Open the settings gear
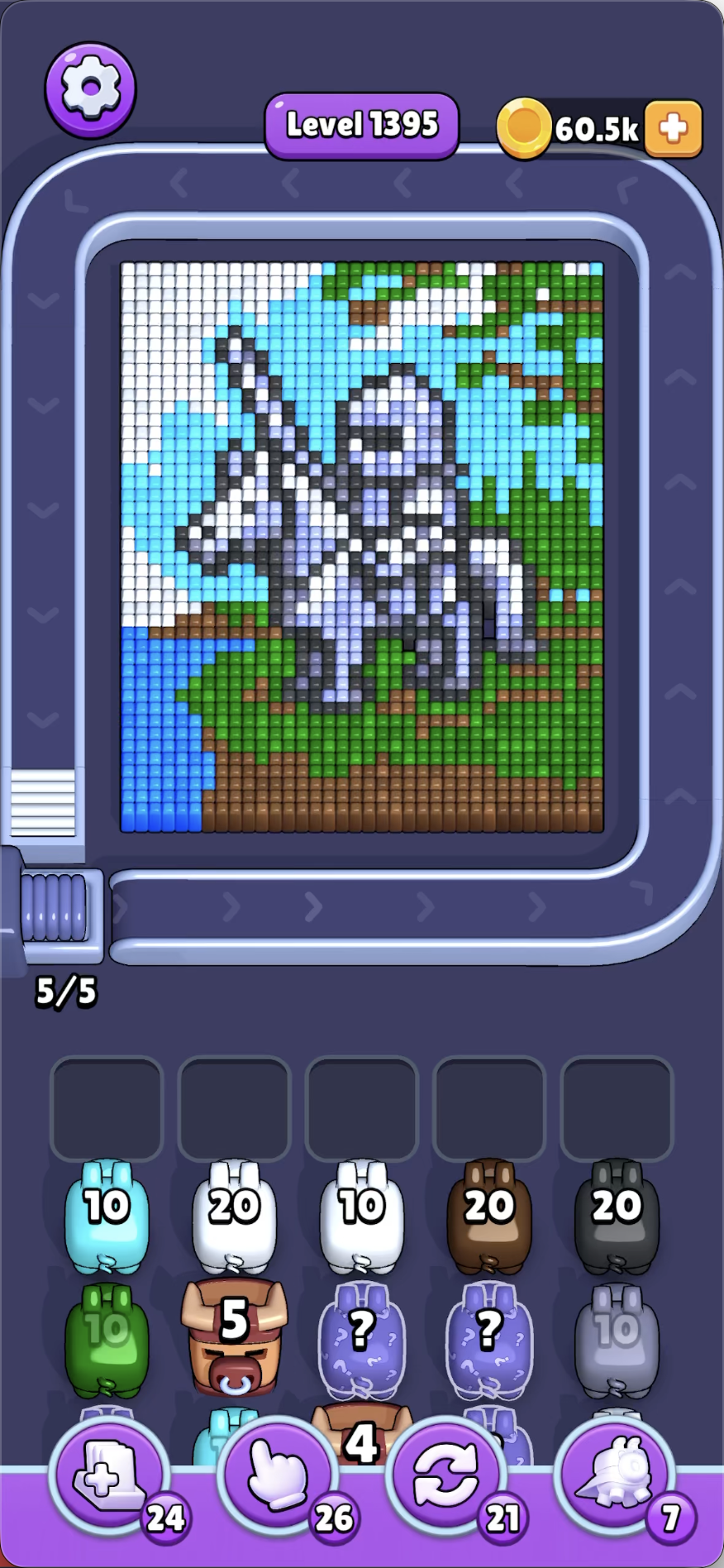 (90, 89)
